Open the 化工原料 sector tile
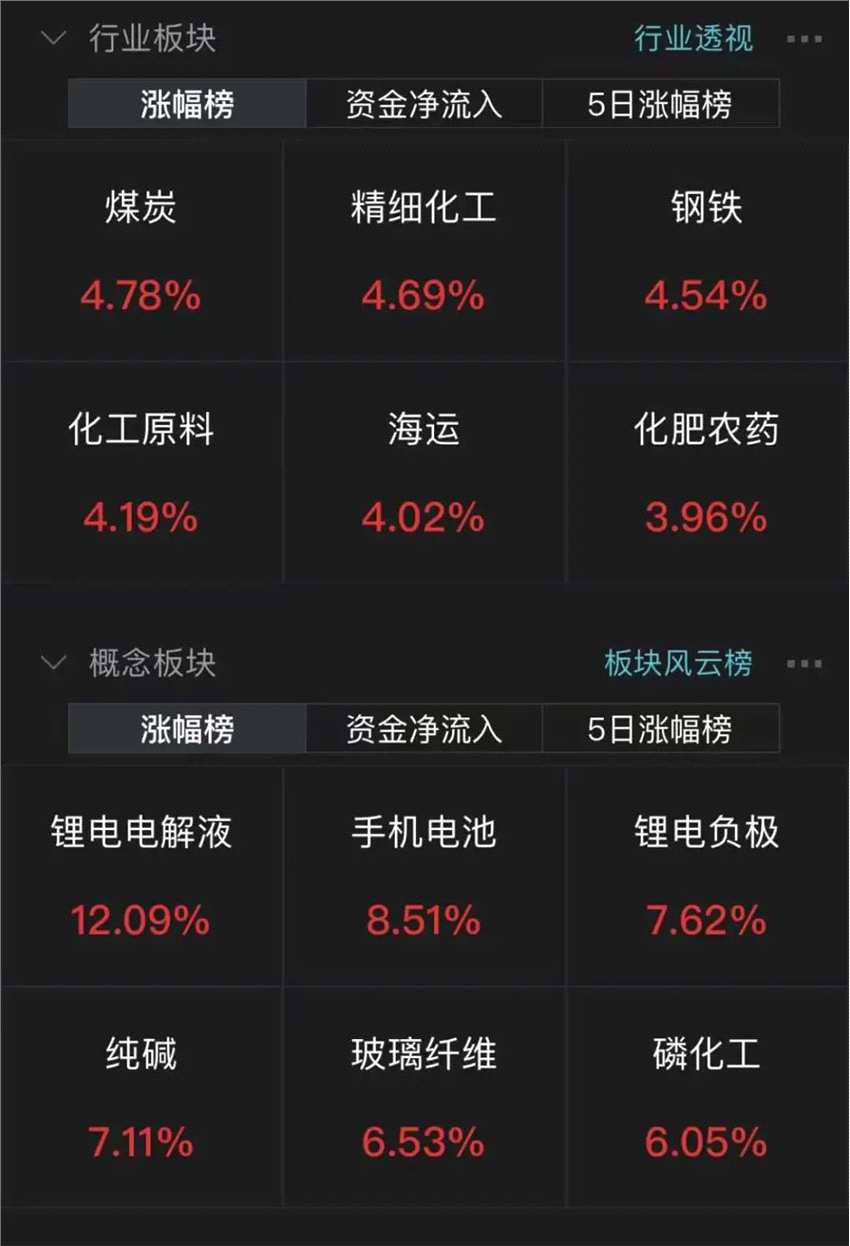This screenshot has height=1246, width=850. (141, 472)
